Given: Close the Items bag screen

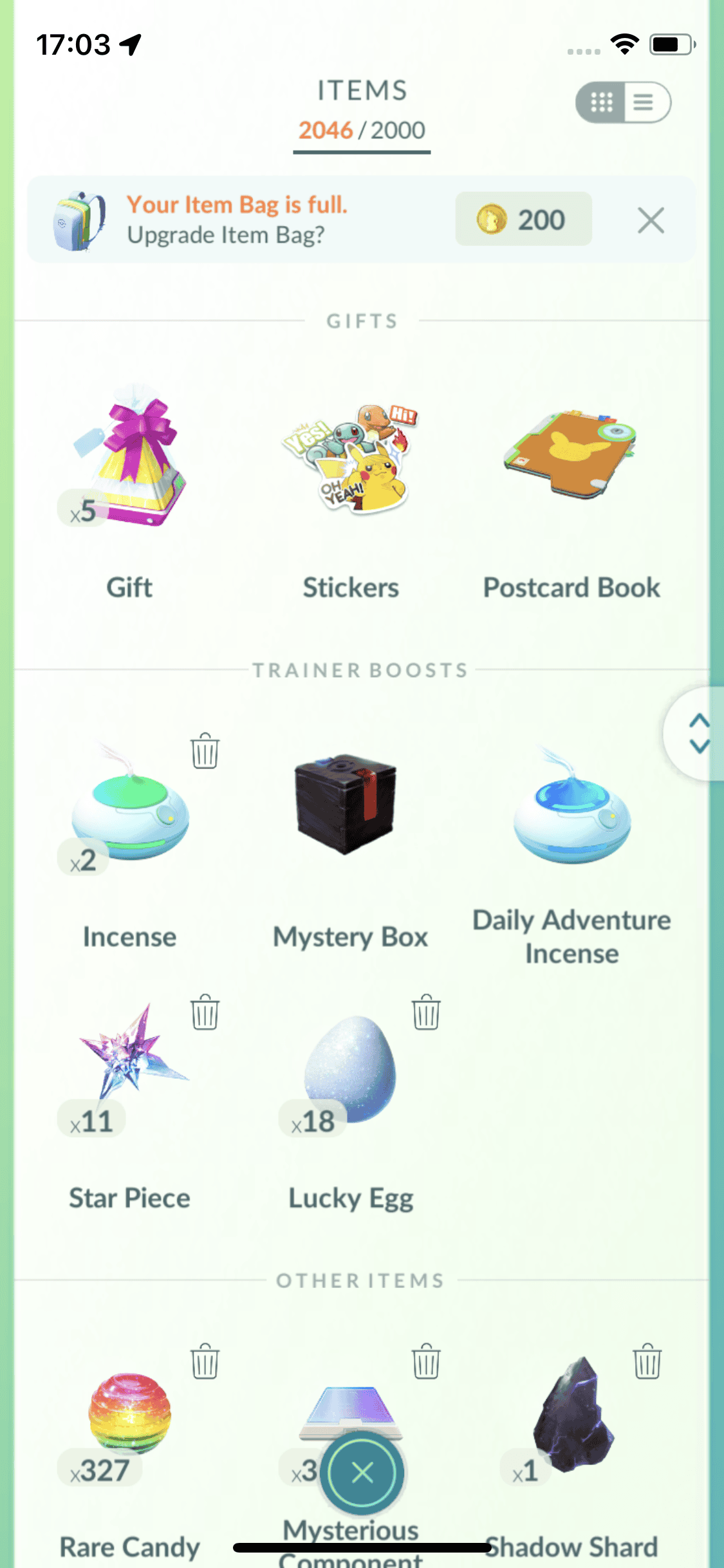Looking at the screenshot, I should pos(363,1473).
